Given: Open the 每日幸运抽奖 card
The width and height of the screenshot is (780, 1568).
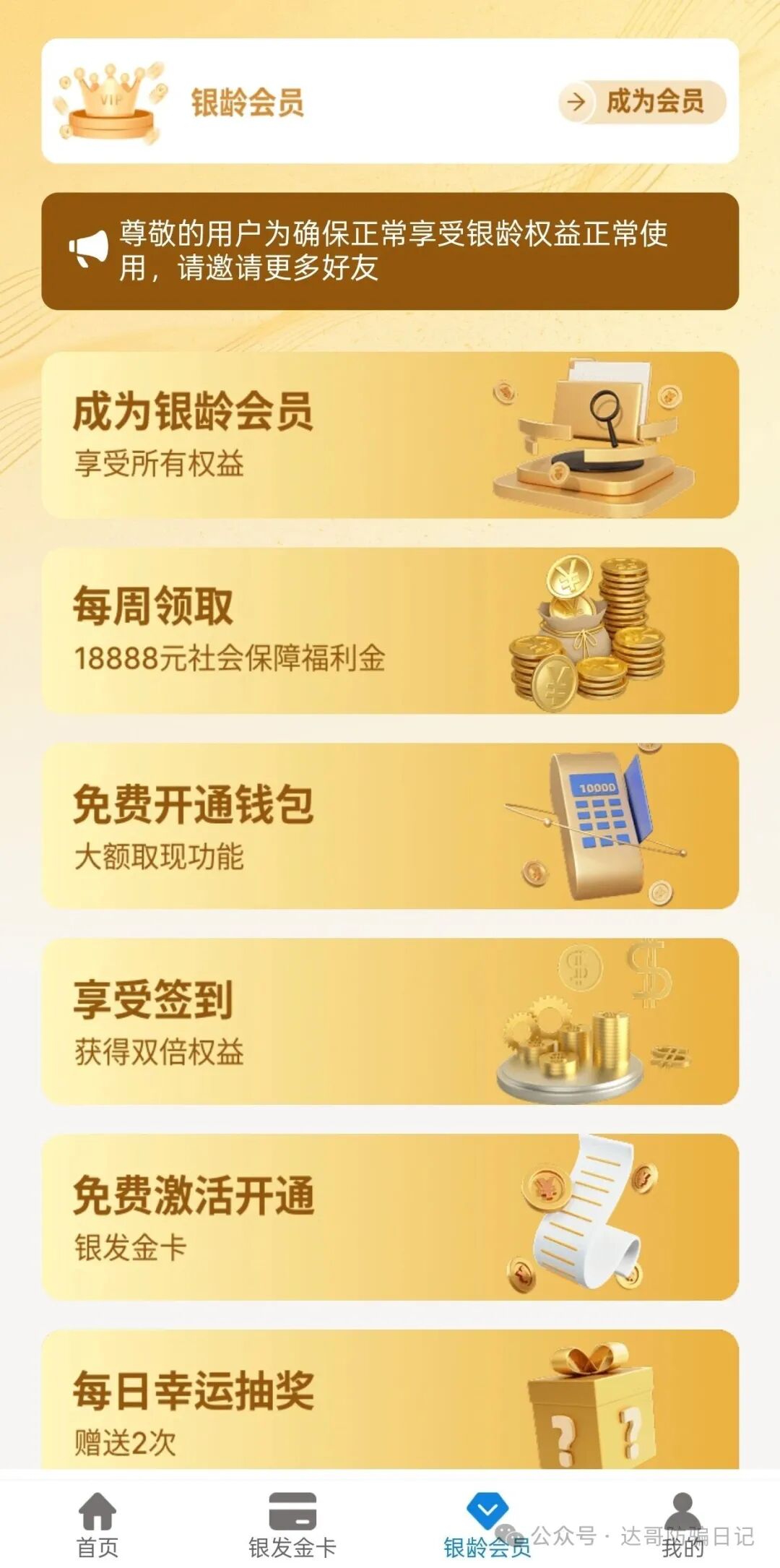Looking at the screenshot, I should coord(390,1402).
